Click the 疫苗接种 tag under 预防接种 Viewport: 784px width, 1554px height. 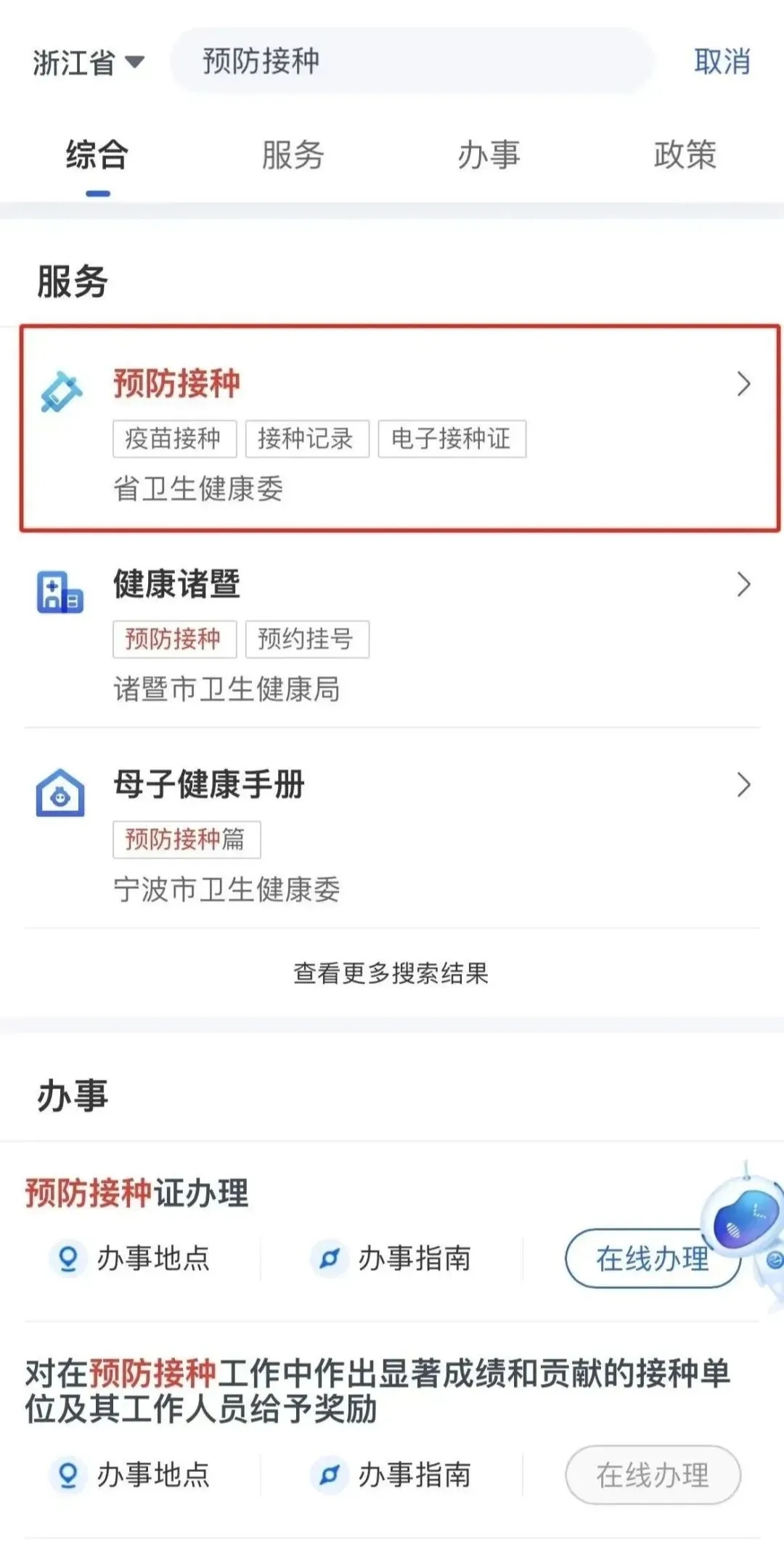tap(174, 438)
